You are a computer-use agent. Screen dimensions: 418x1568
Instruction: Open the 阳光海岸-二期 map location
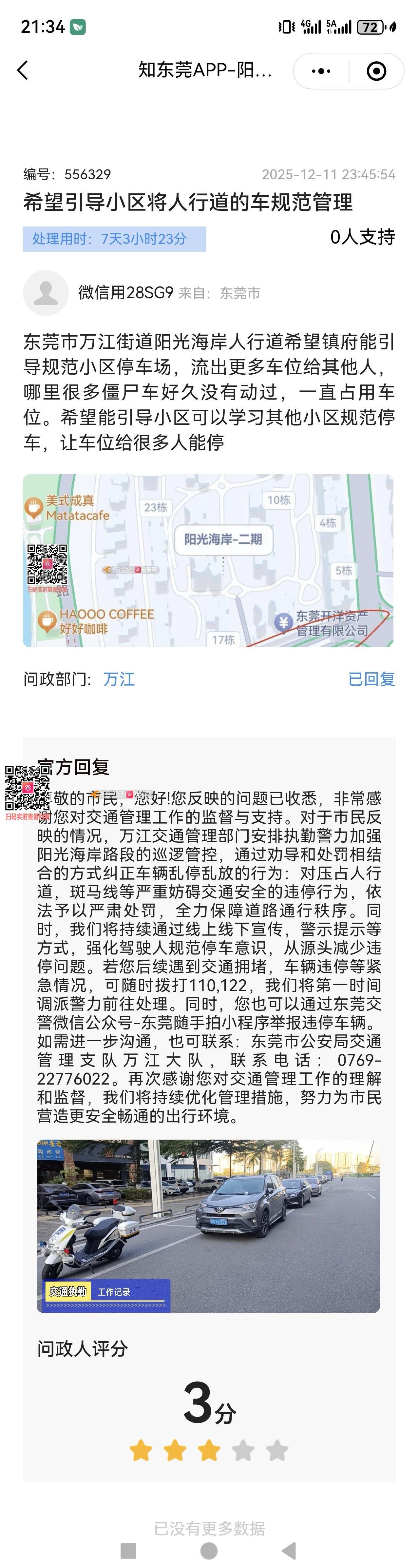(x=223, y=539)
